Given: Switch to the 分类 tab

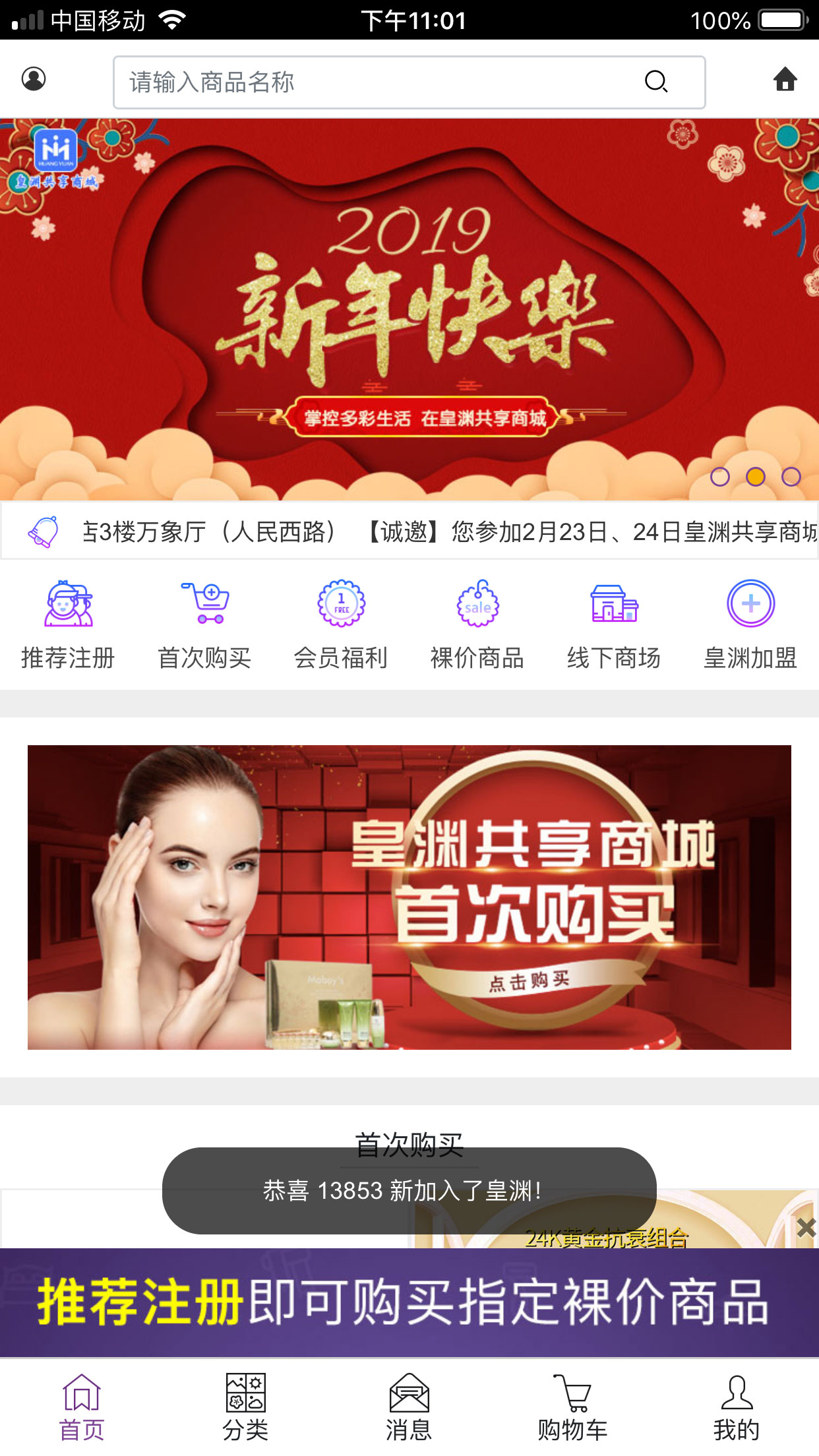Looking at the screenshot, I should (245, 1407).
